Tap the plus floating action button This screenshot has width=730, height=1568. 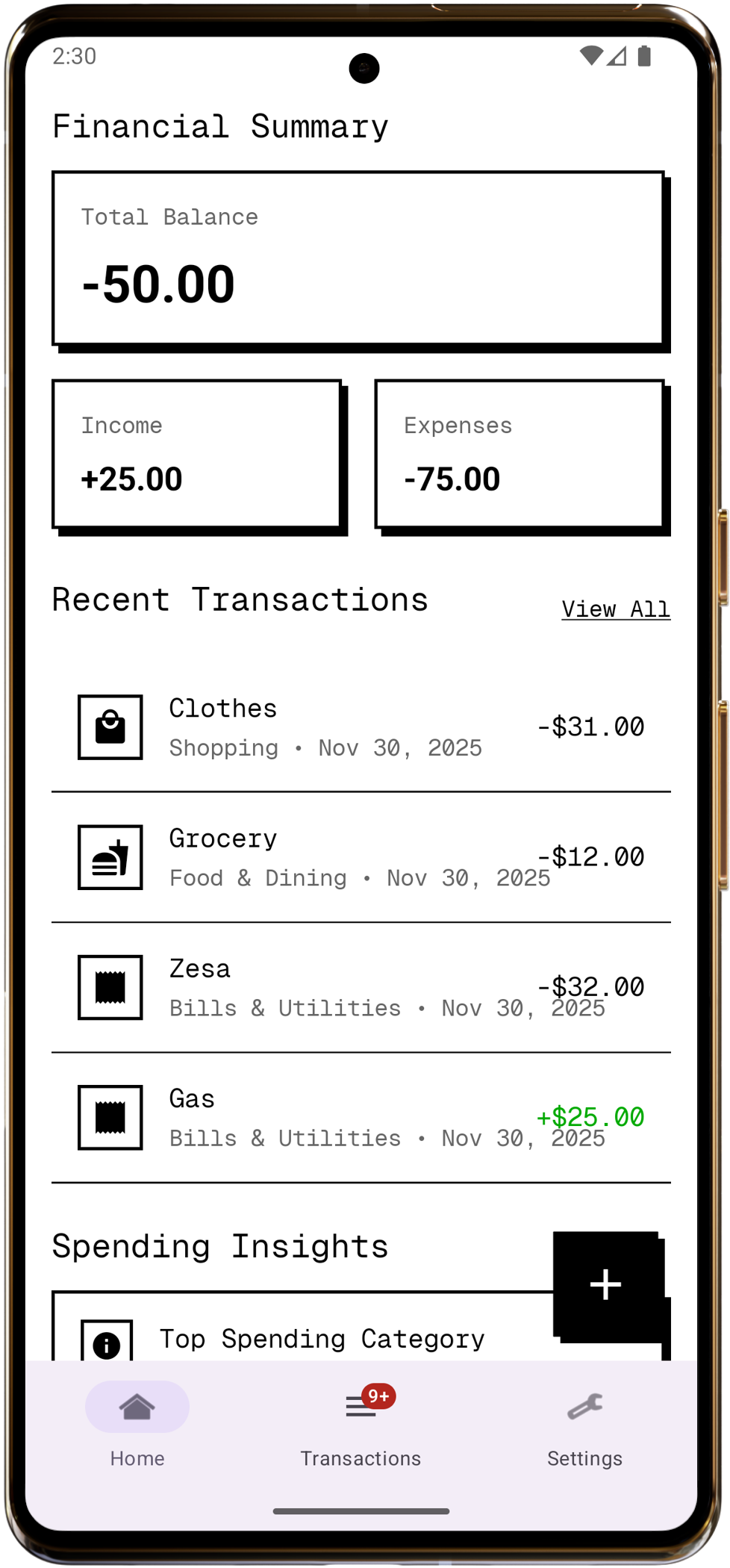[x=605, y=1284]
